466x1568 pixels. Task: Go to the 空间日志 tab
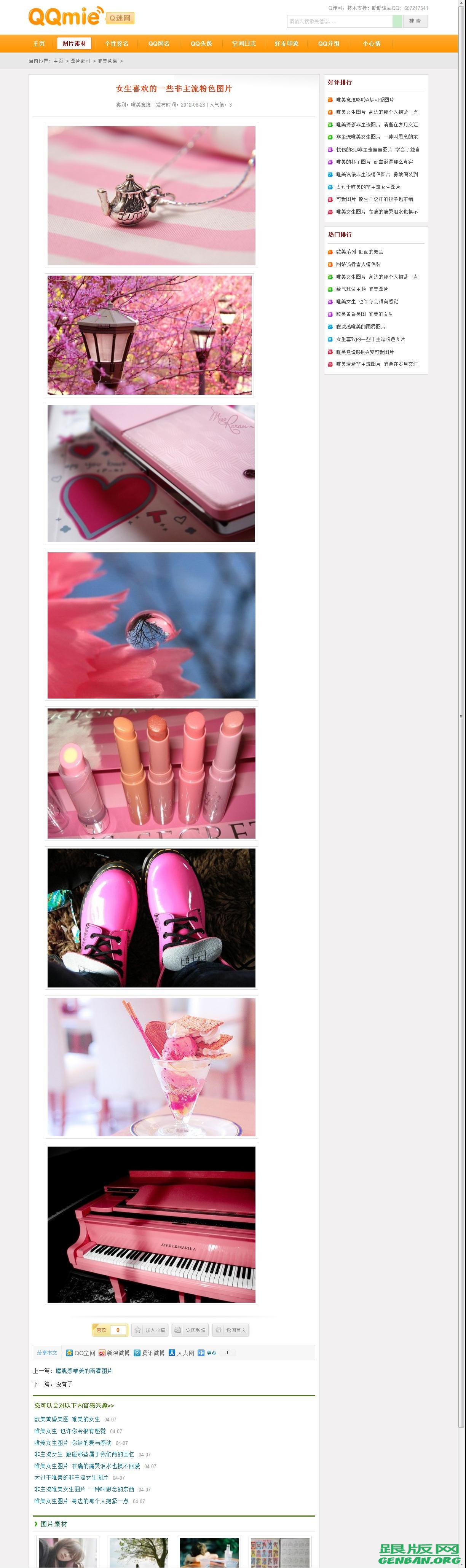click(244, 44)
